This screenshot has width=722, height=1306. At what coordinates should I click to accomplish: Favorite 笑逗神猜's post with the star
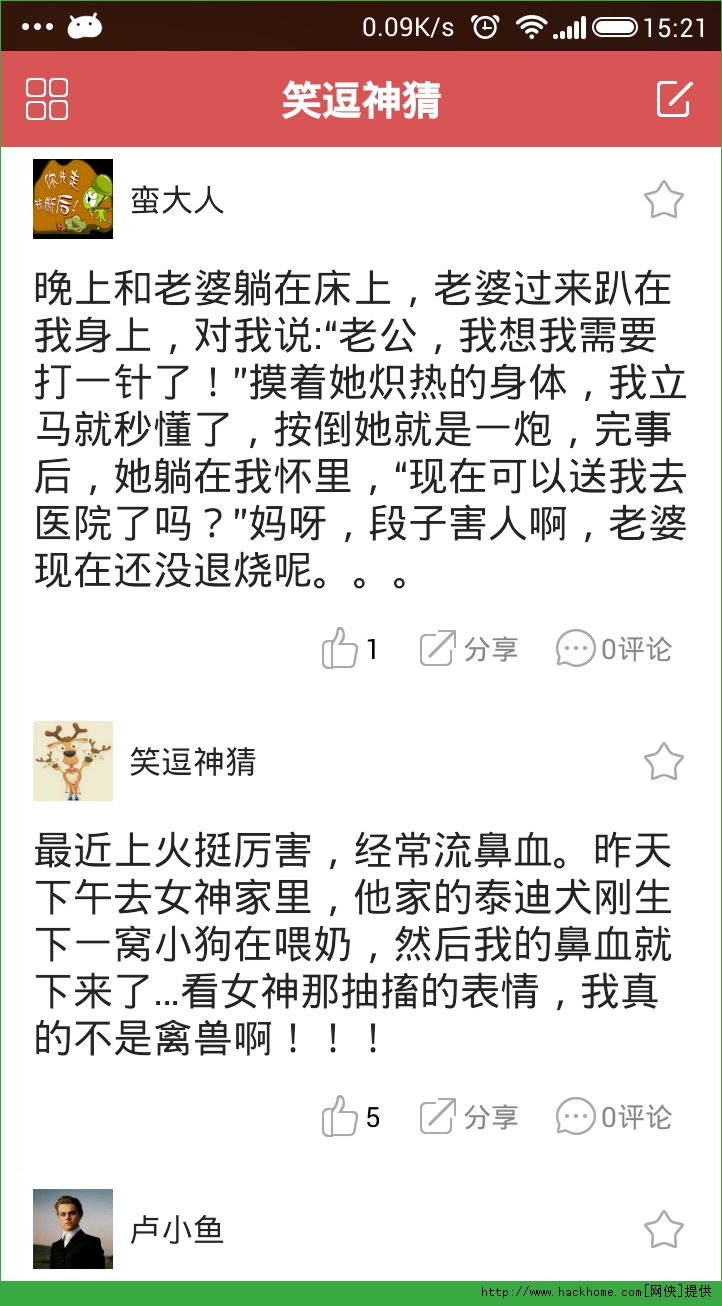tap(663, 762)
